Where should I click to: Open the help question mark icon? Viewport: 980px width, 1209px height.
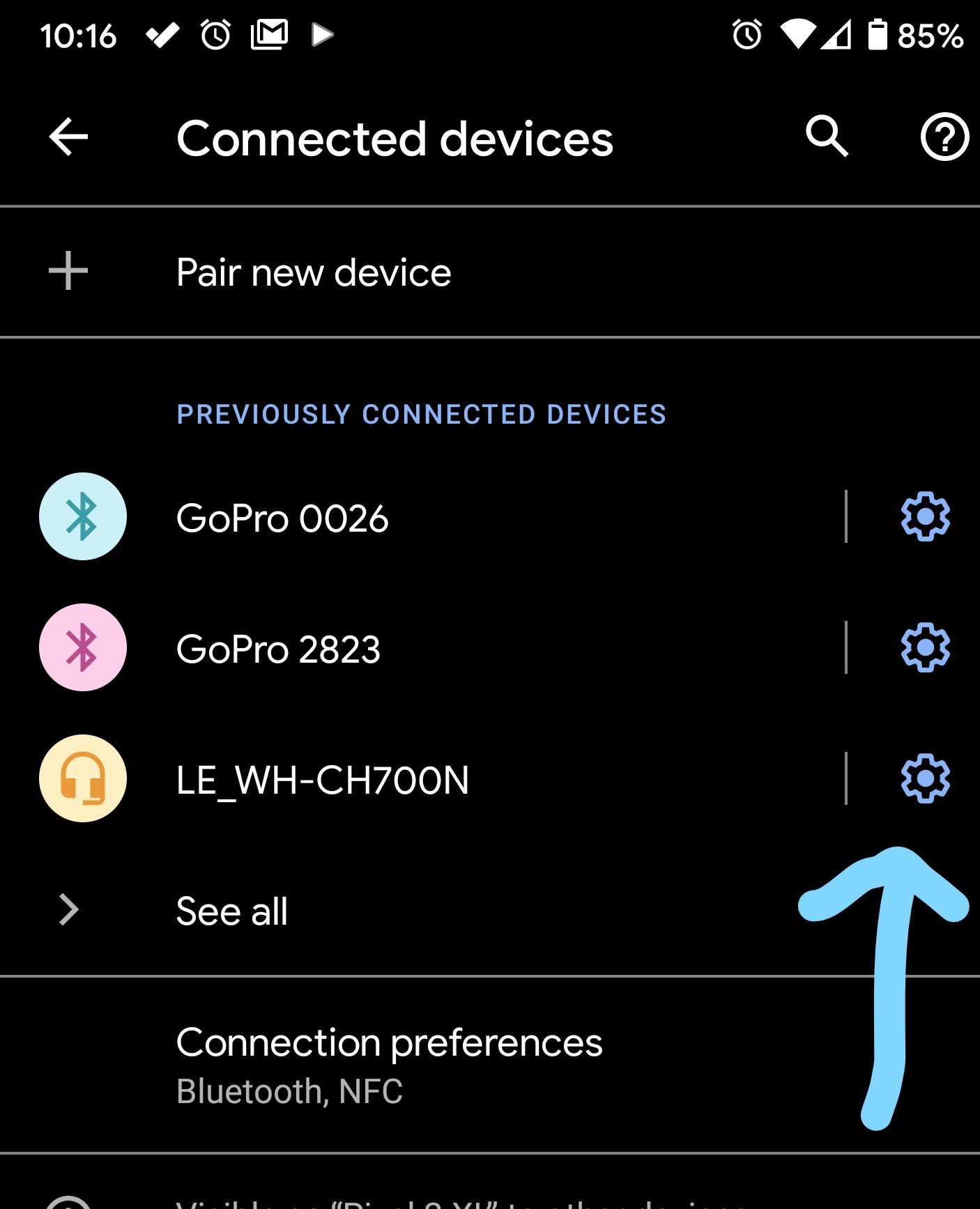pos(944,137)
